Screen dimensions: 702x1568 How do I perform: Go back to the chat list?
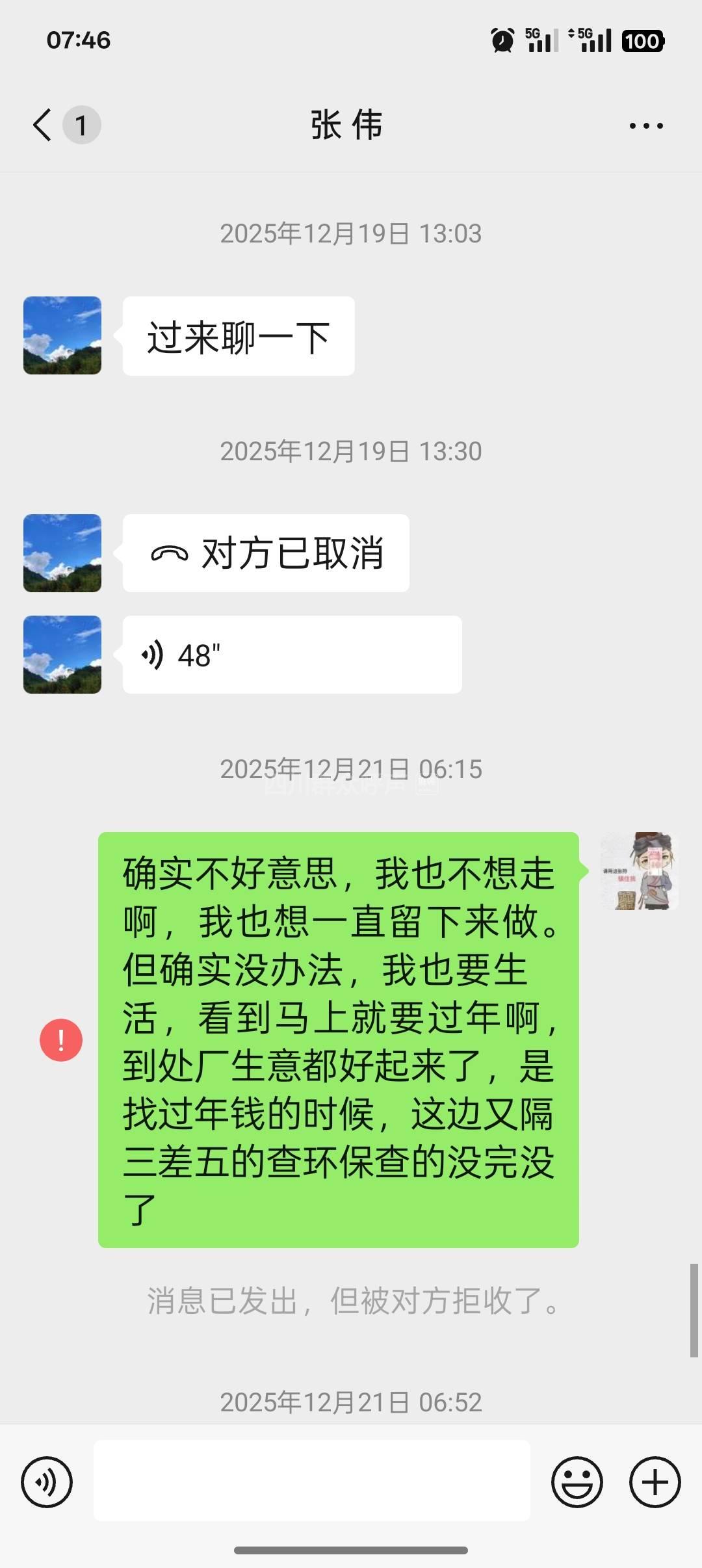pyautogui.click(x=43, y=125)
